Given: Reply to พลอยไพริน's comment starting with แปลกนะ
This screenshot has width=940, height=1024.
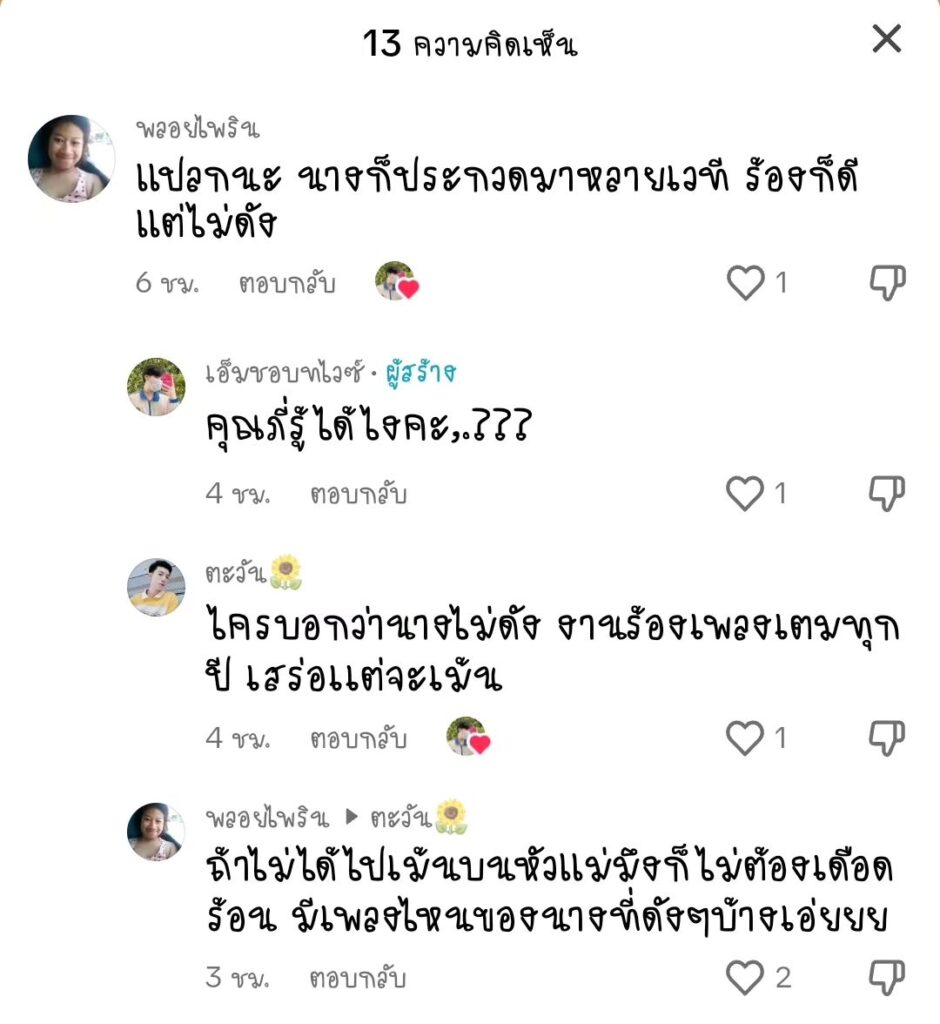Looking at the screenshot, I should point(287,283).
